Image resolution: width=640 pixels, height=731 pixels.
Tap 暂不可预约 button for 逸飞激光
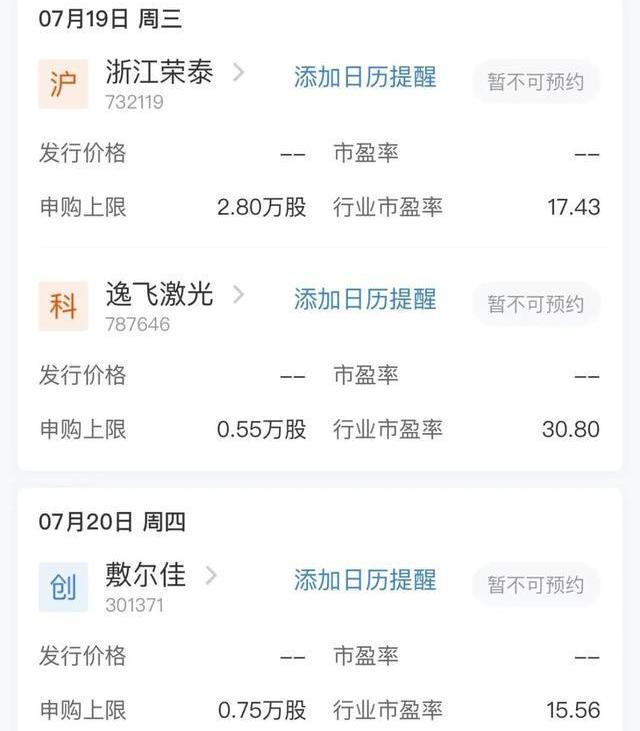pos(535,304)
